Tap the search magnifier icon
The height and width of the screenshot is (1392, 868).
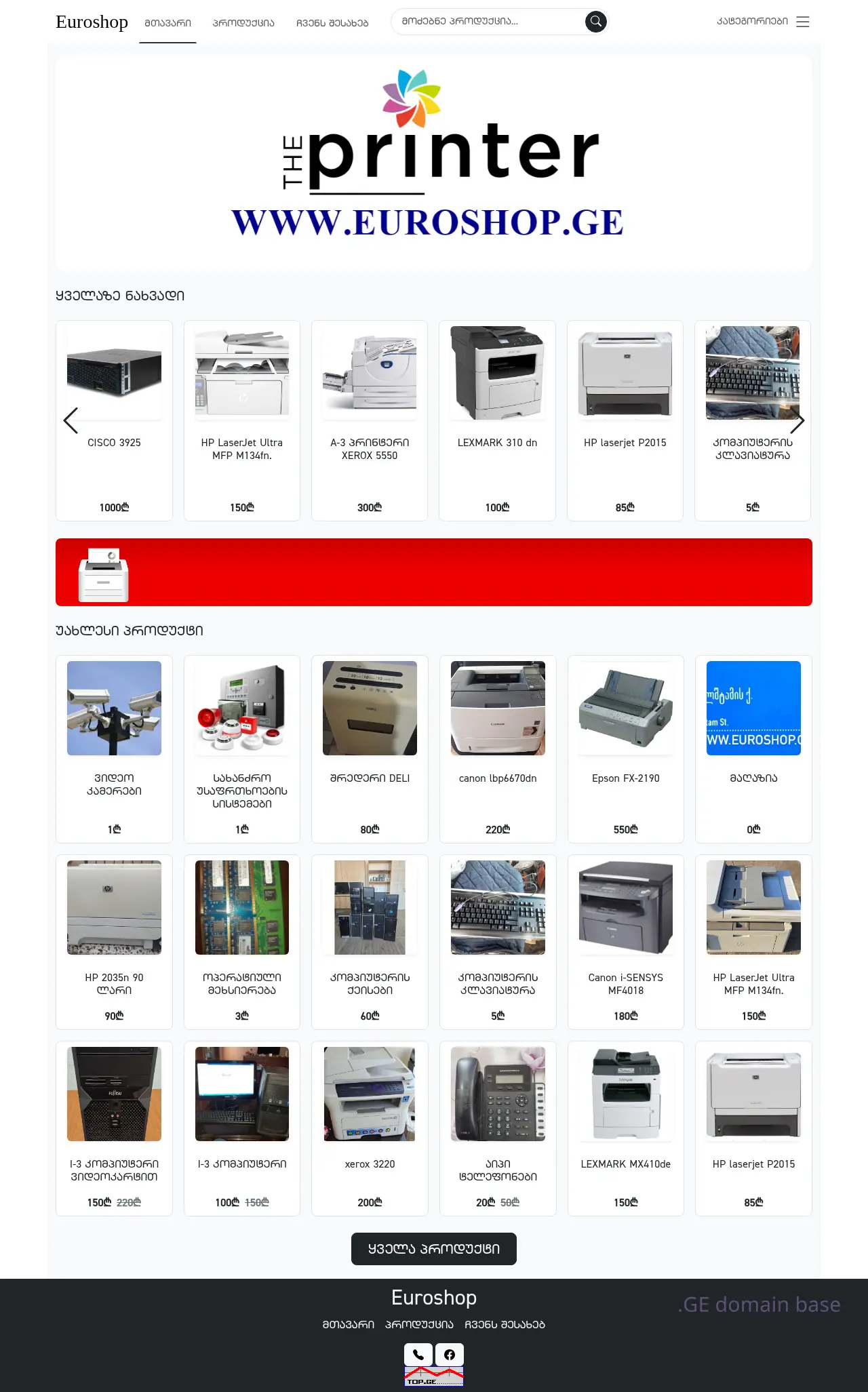click(x=595, y=22)
